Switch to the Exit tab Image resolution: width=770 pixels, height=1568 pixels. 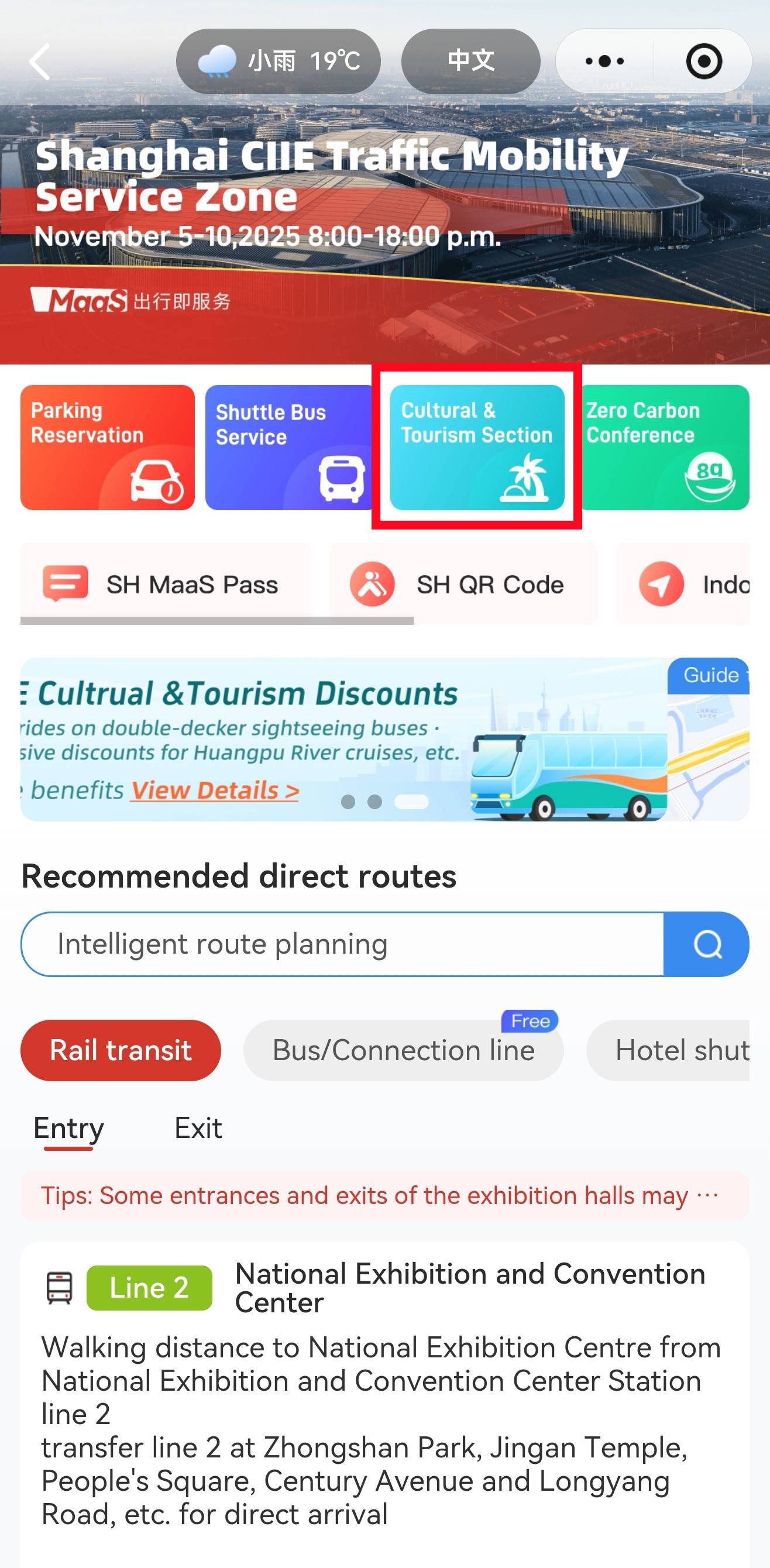click(x=198, y=1128)
